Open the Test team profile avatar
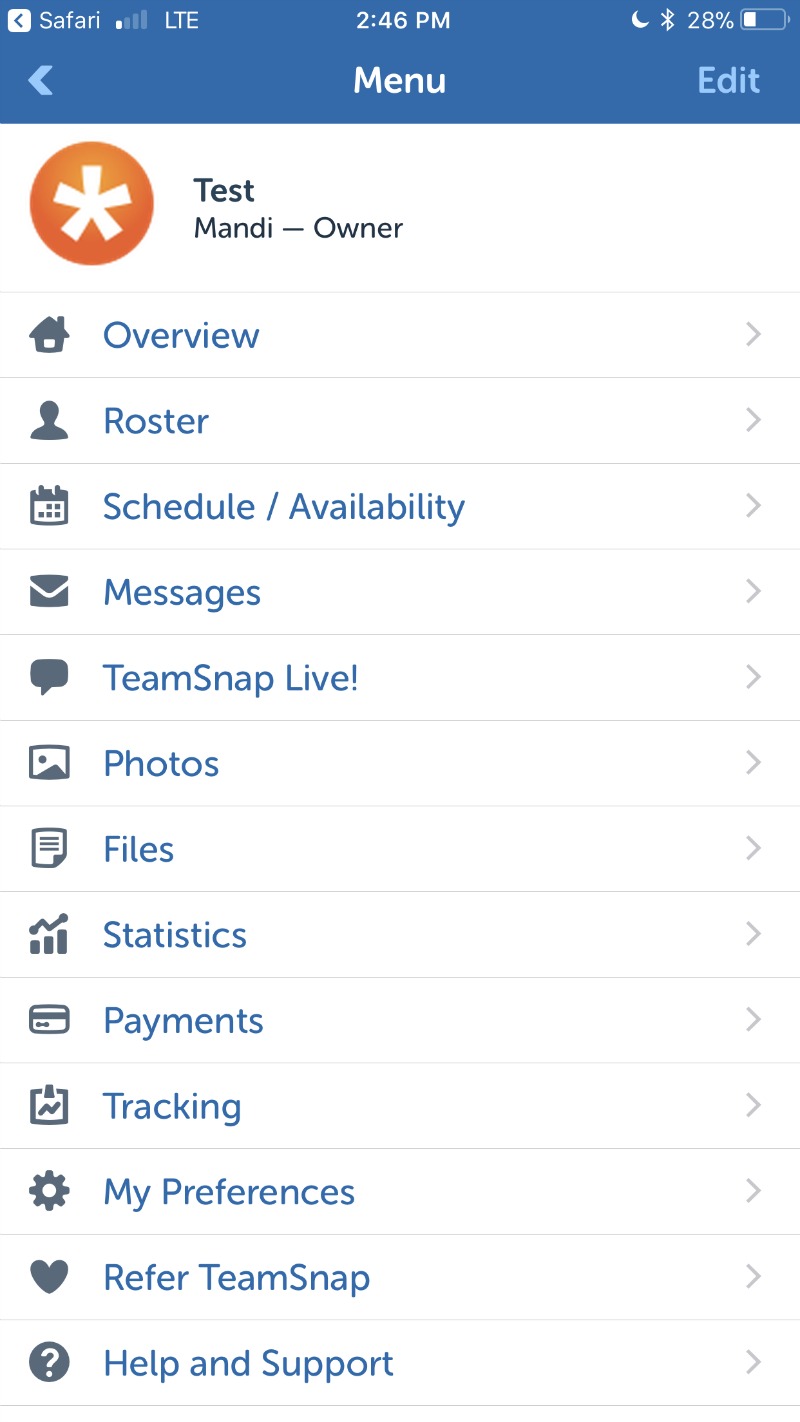Viewport: 800px width, 1422px height. pyautogui.click(x=91, y=203)
